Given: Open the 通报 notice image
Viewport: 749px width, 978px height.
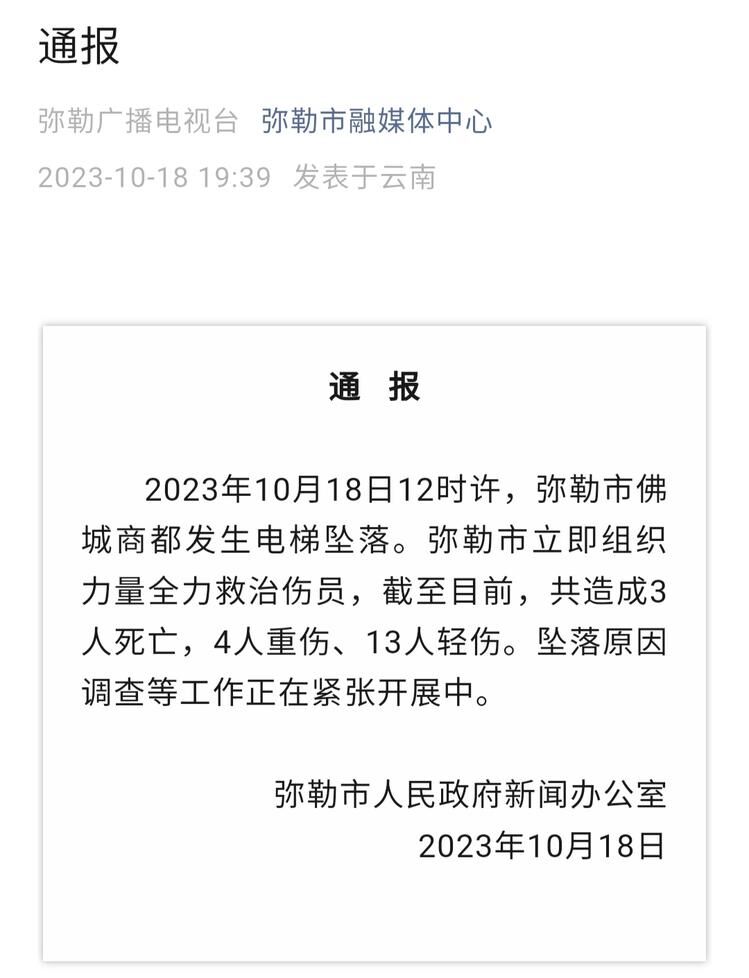Looking at the screenshot, I should click(x=374, y=640).
